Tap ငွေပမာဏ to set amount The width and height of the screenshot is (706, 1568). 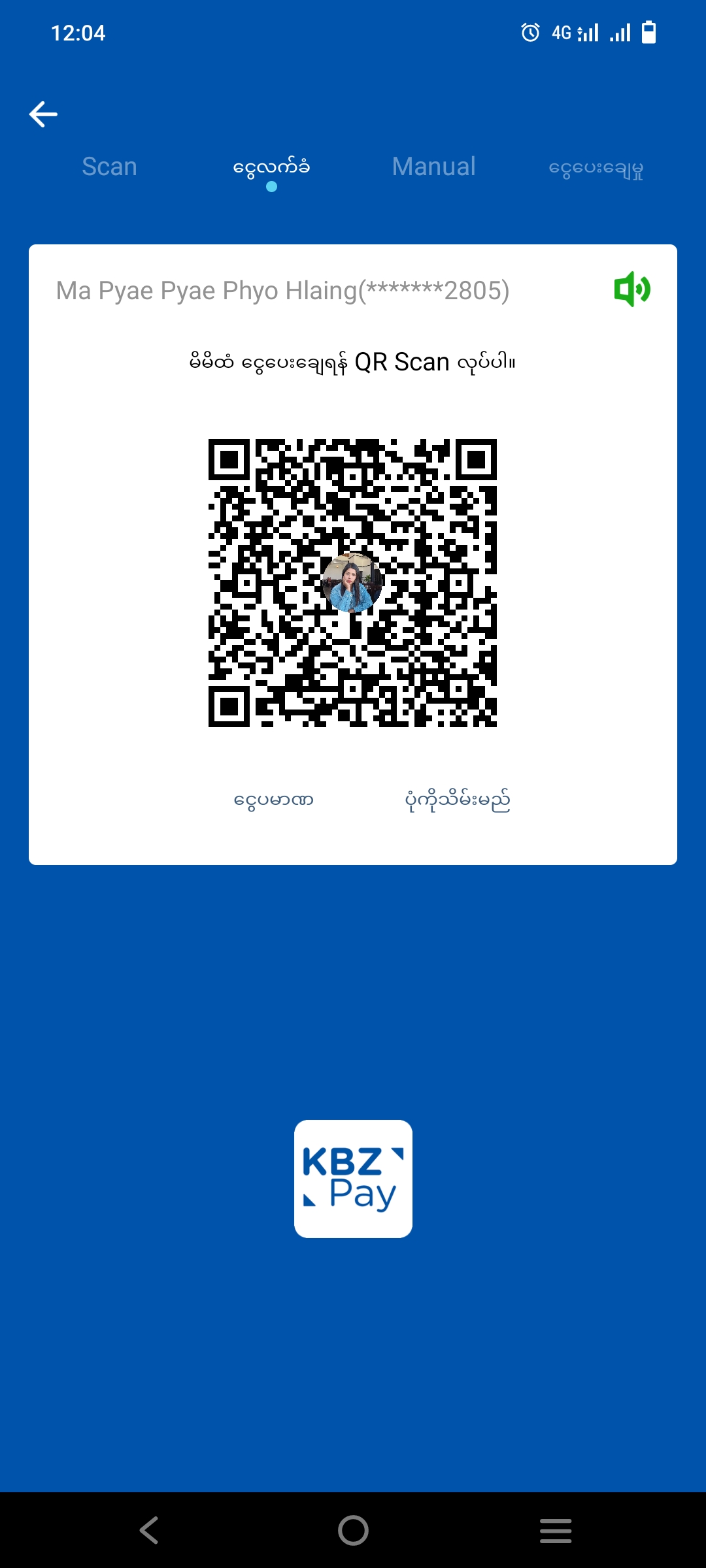point(274,800)
